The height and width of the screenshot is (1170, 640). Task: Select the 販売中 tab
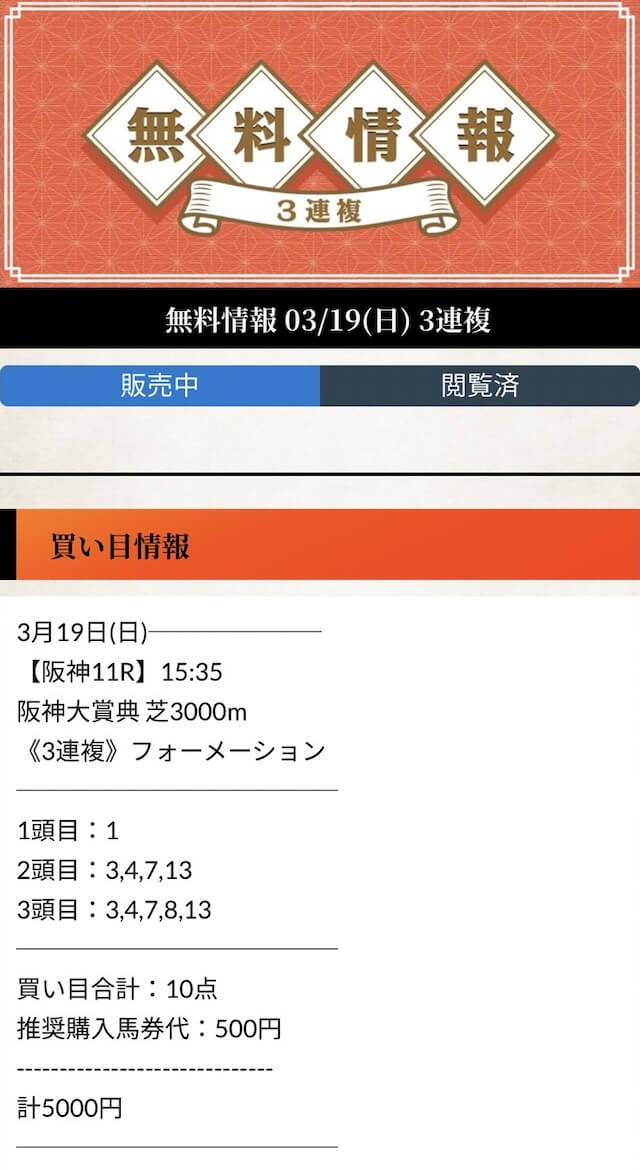pyautogui.click(x=160, y=386)
